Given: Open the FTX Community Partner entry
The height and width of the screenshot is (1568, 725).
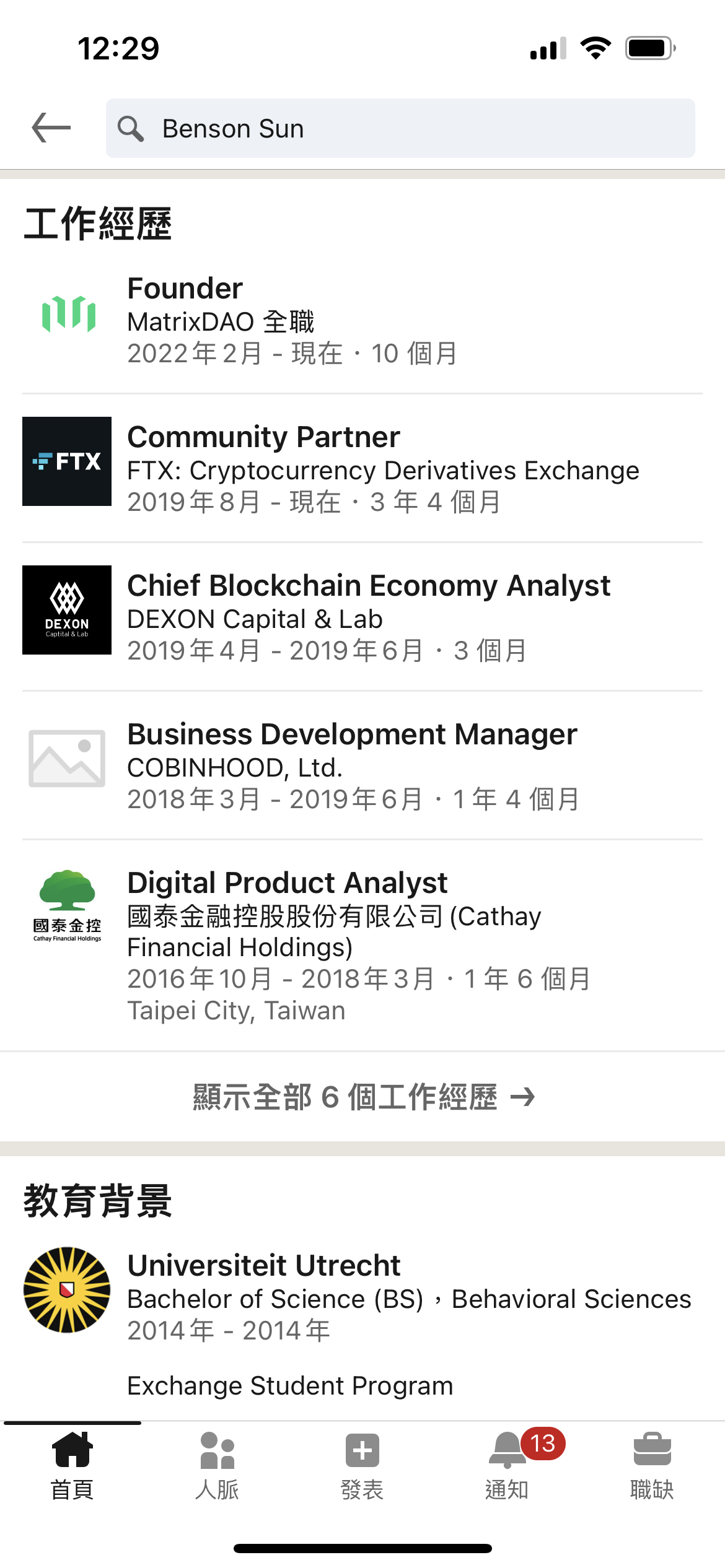Looking at the screenshot, I should [x=362, y=469].
